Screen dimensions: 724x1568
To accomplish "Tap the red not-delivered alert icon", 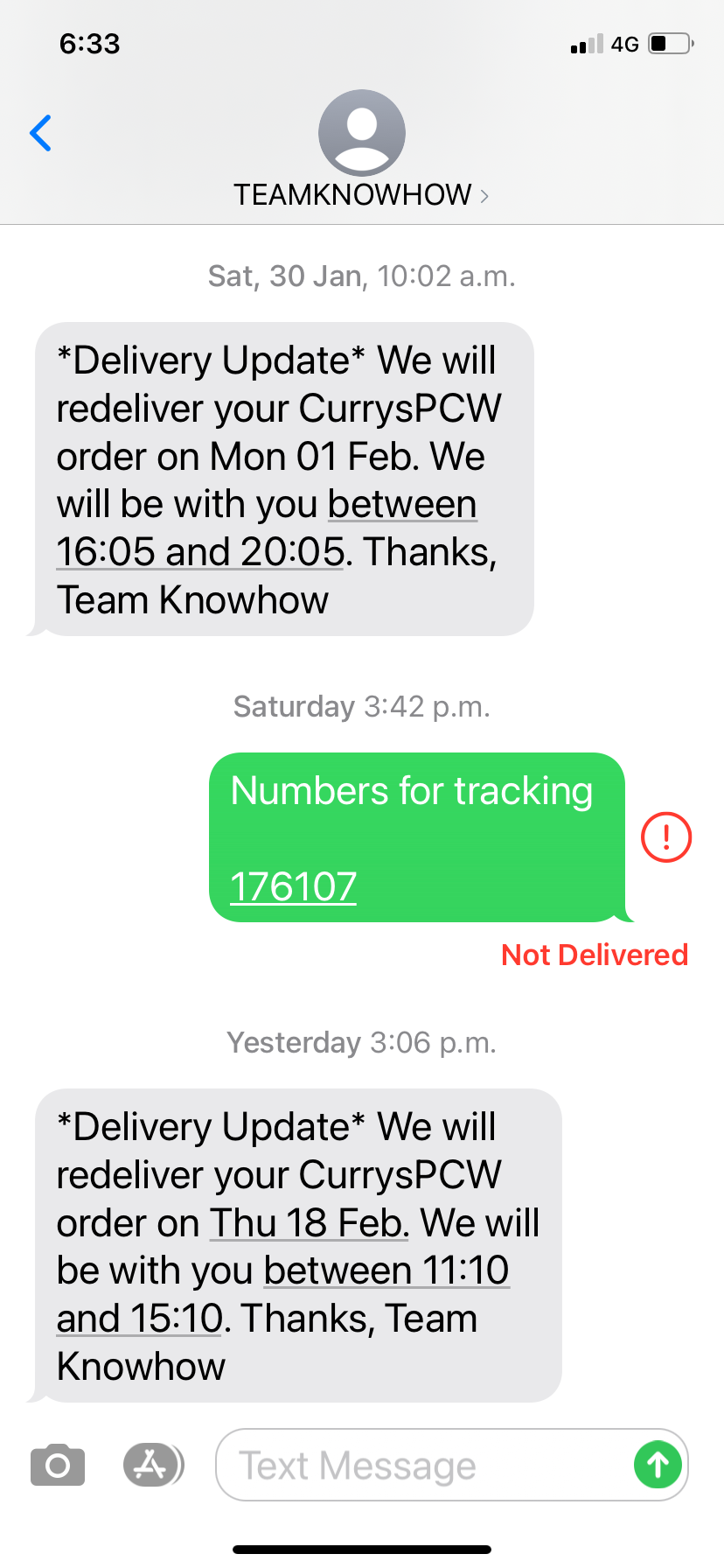I will click(666, 837).
